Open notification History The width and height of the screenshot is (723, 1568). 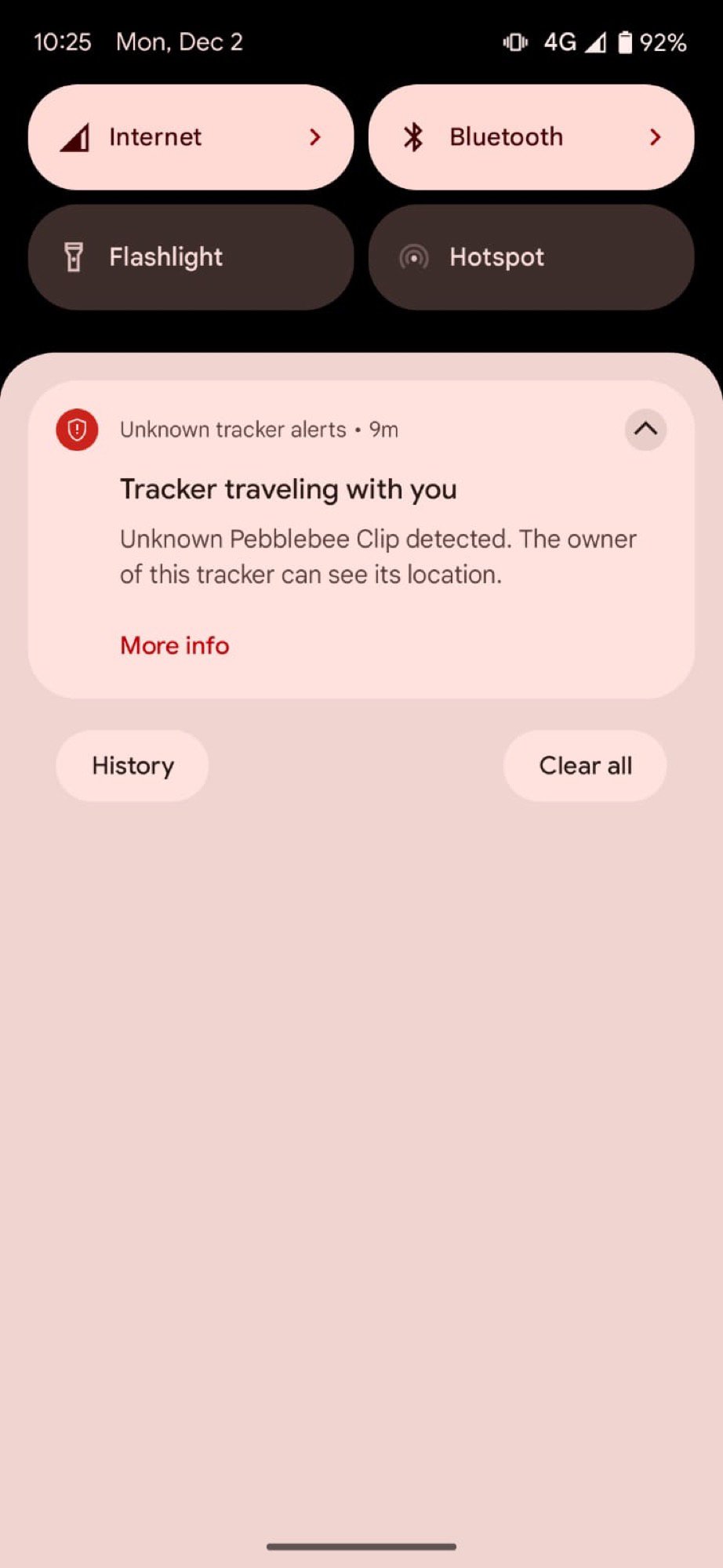pos(133,765)
